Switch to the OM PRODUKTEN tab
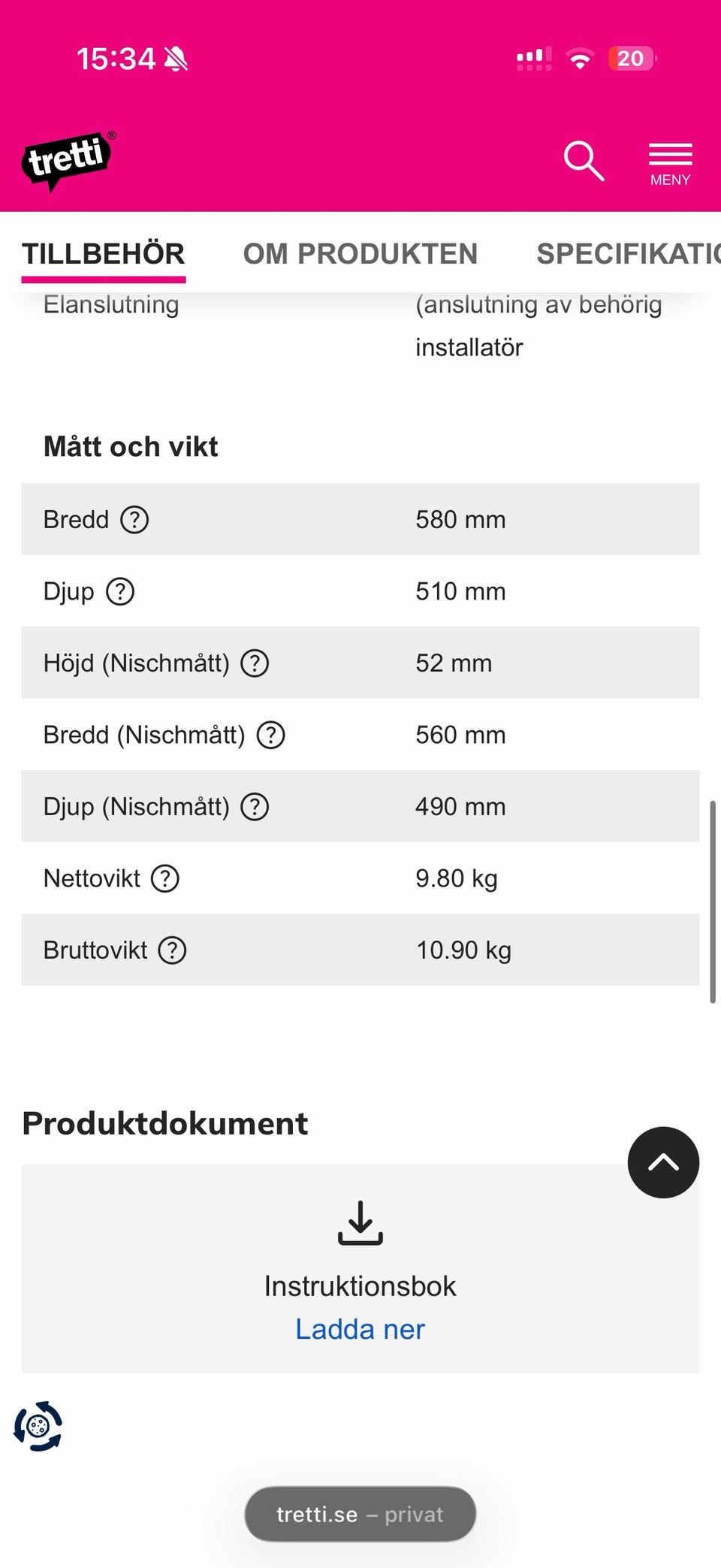The image size is (721, 1568). tap(360, 255)
